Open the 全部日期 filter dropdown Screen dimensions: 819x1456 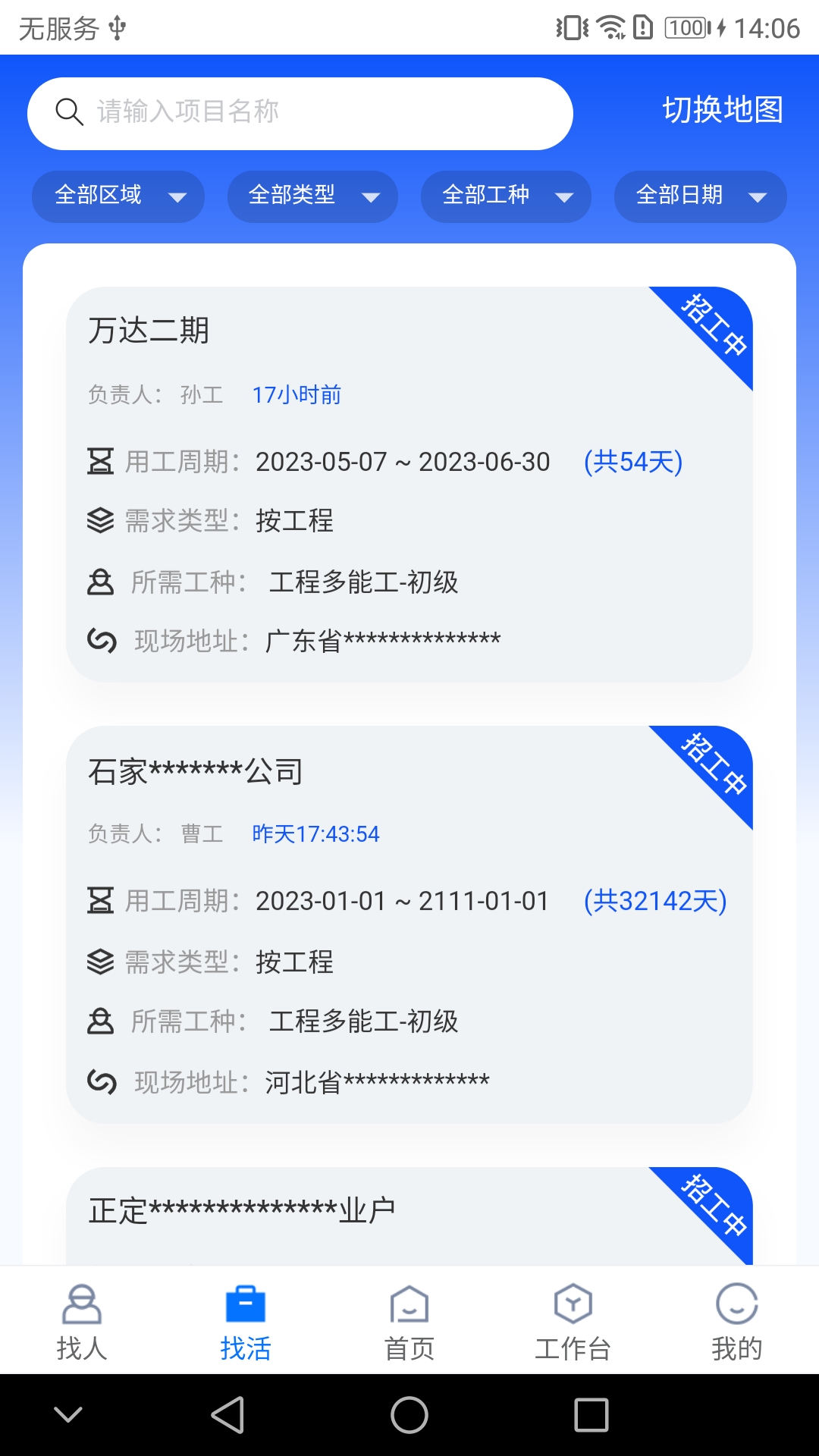click(700, 196)
